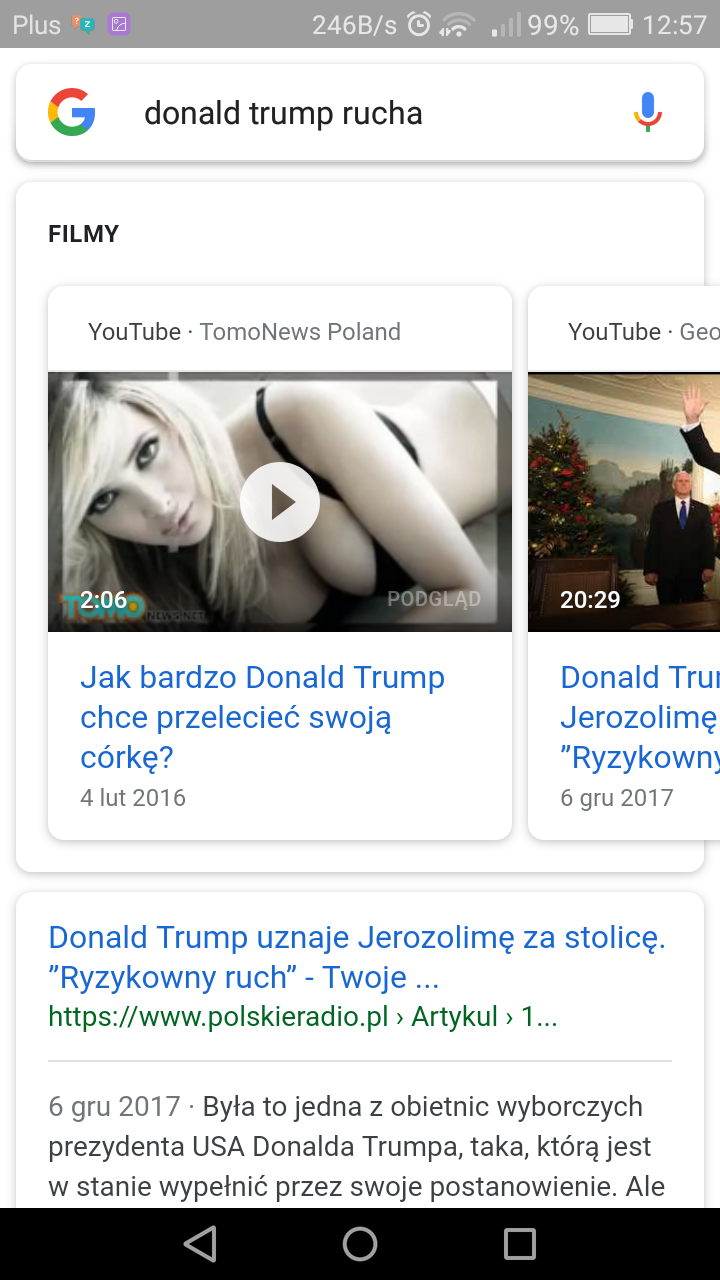Show recent apps
720x1280 pixels.
(520, 1244)
